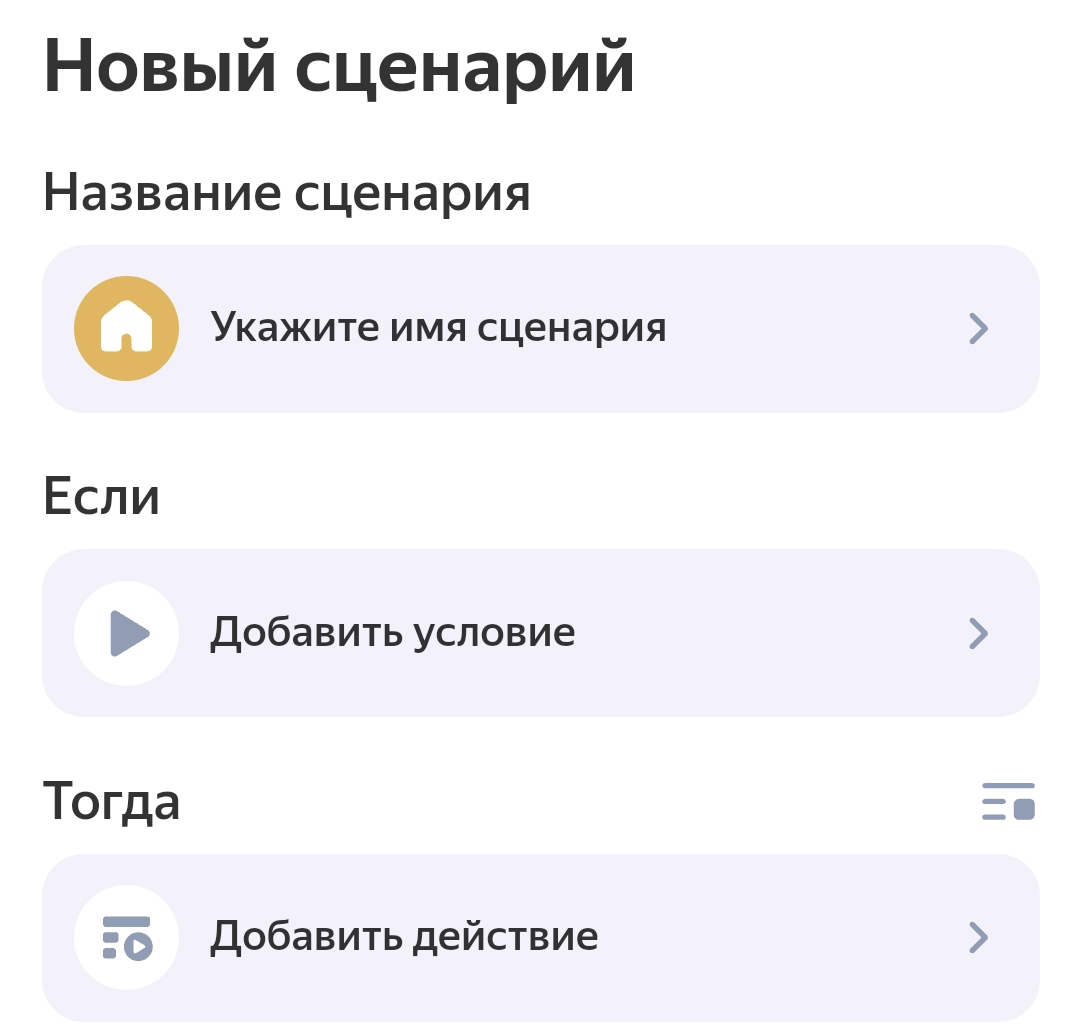Open «Добавить условие» under Если
Viewport: 1080px width, 1031px height.
540,632
